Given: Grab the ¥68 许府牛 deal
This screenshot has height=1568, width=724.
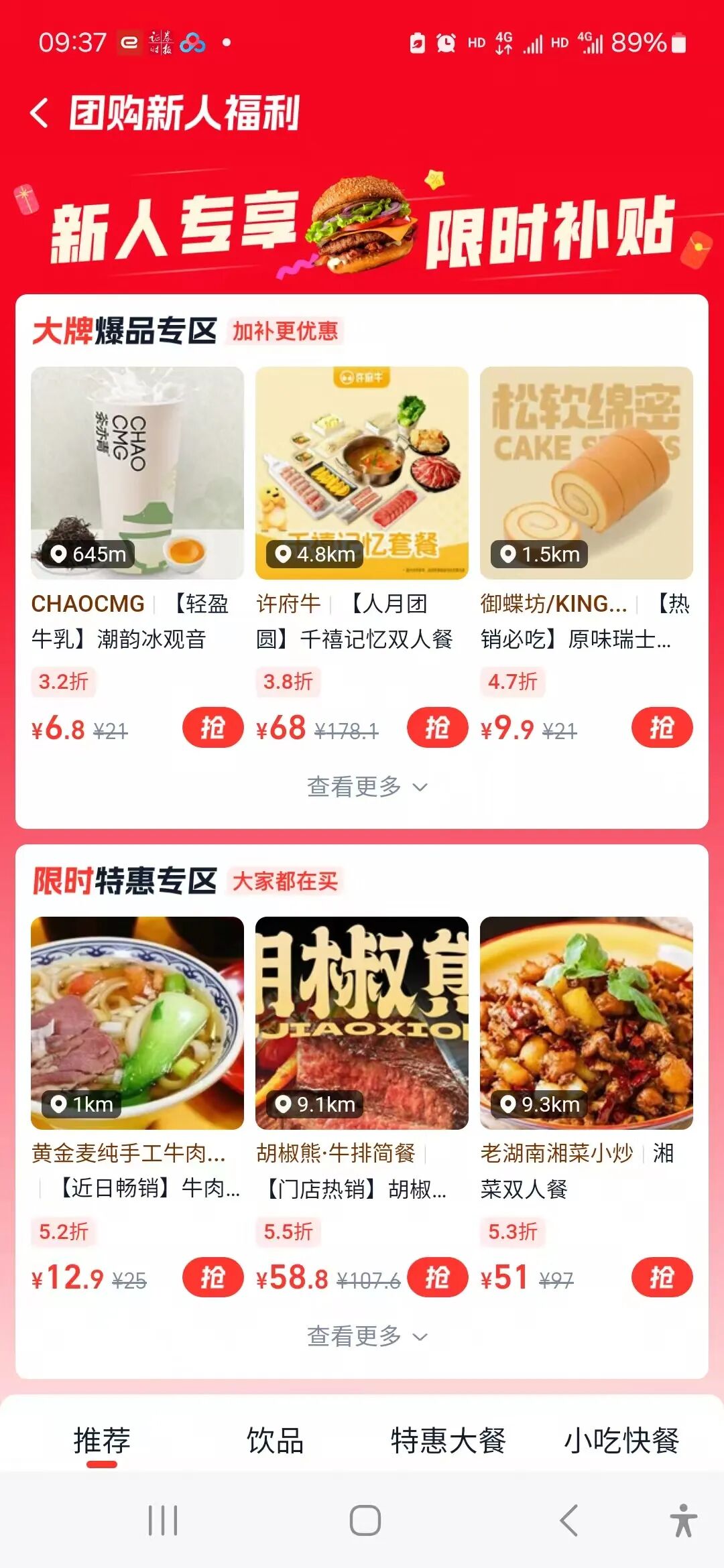Looking at the screenshot, I should (x=437, y=728).
